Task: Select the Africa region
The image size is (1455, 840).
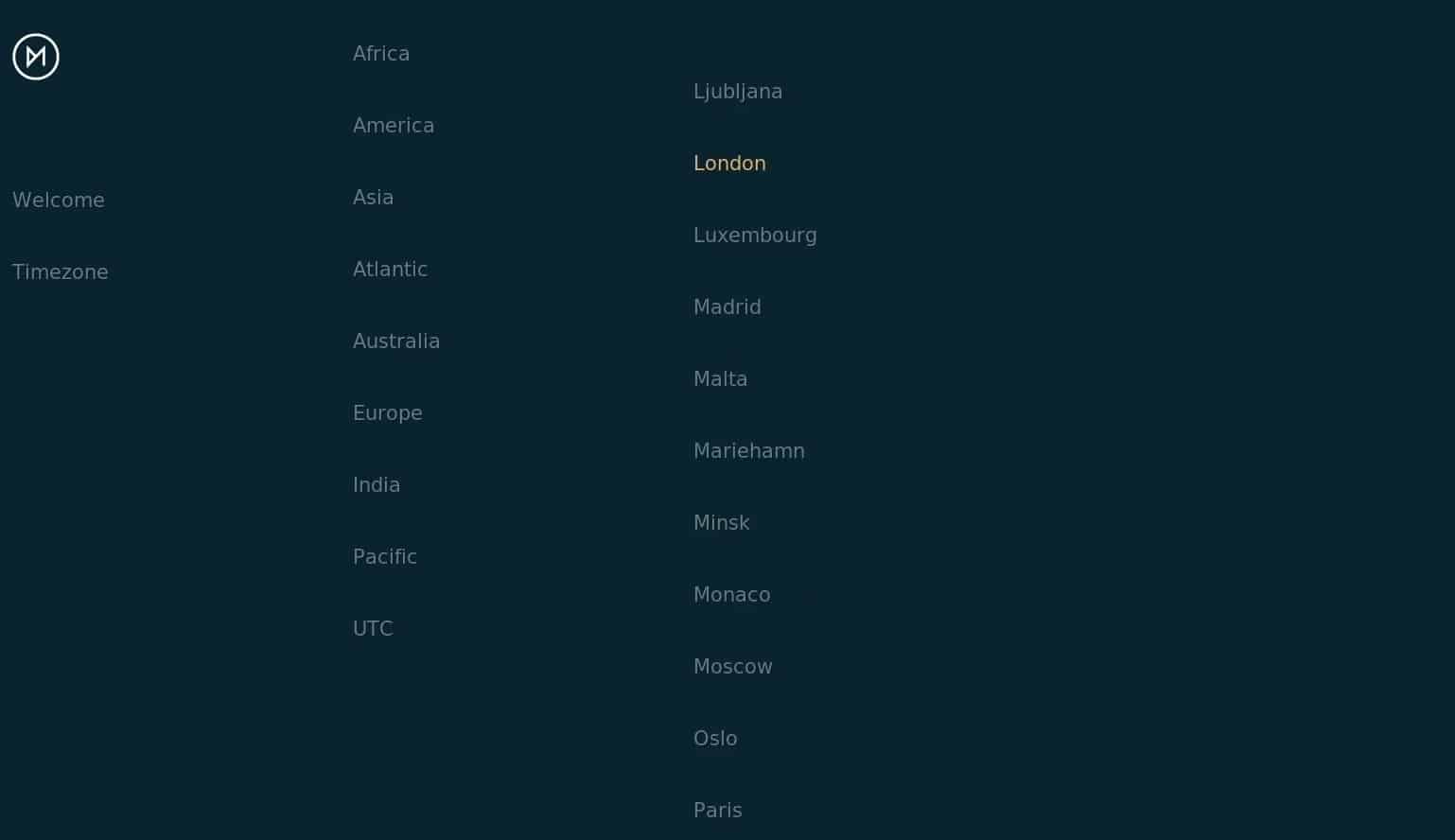Action: click(381, 54)
